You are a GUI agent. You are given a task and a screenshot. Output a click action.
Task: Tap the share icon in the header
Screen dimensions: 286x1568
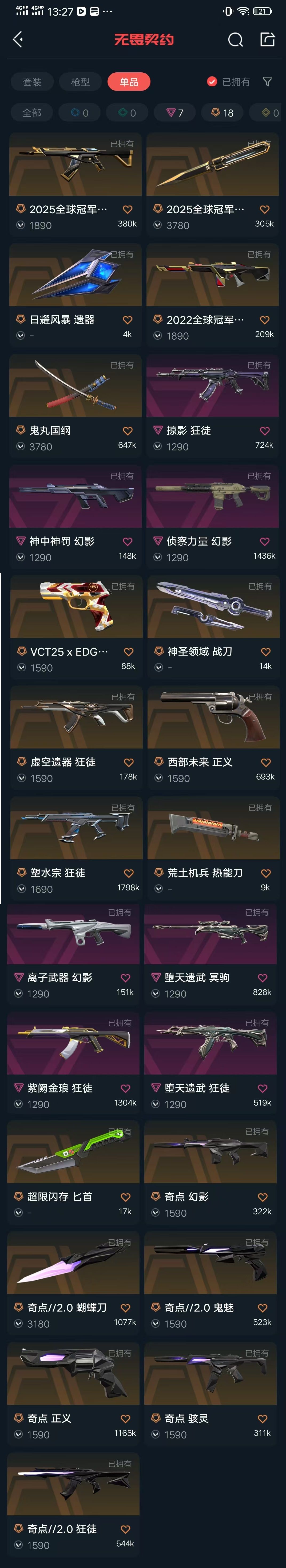click(x=267, y=40)
